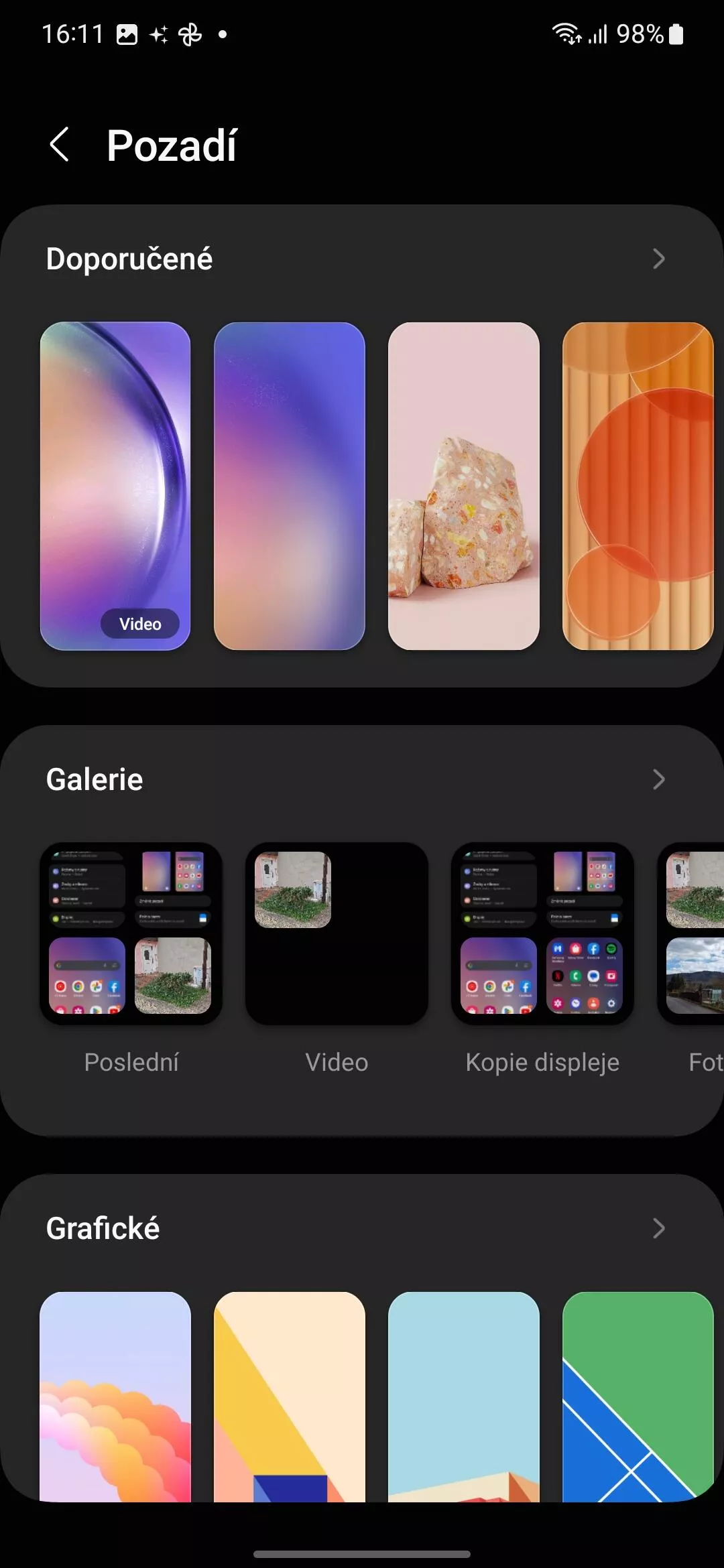This screenshot has height=1568, width=724.
Task: Select the green and blue court wallpaper
Action: (638, 1396)
